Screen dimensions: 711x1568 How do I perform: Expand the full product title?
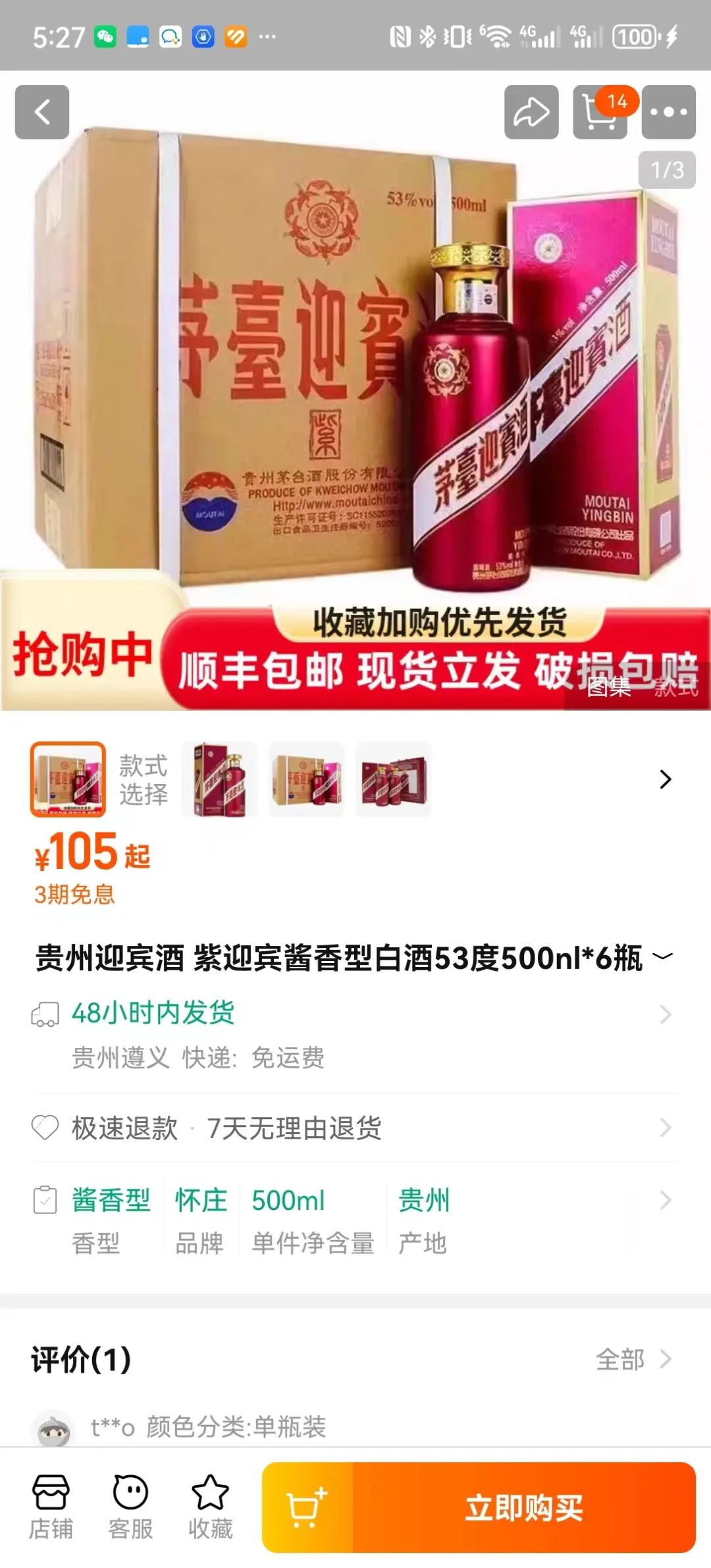click(663, 956)
